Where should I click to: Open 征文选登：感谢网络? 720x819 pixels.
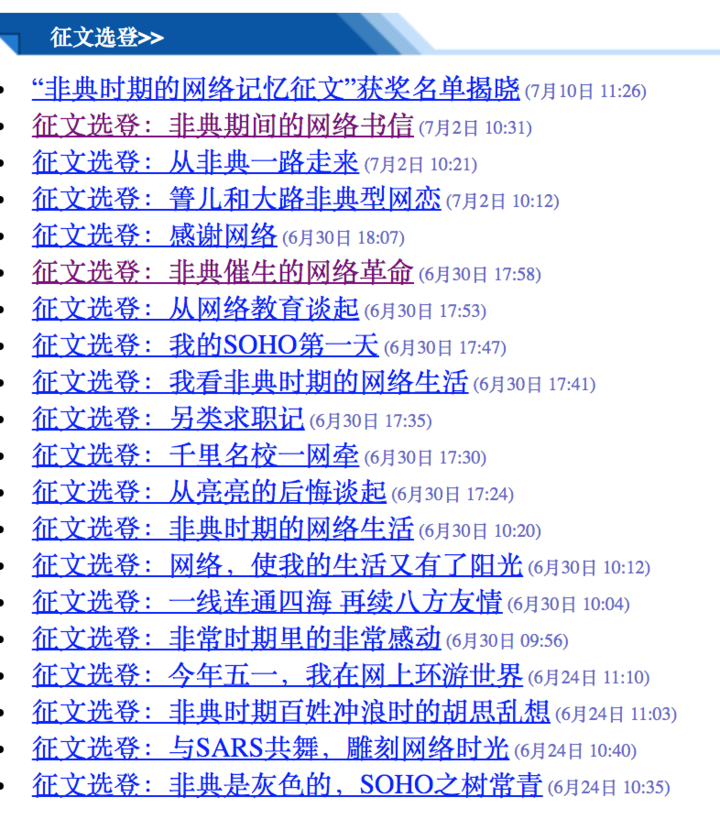click(154, 236)
